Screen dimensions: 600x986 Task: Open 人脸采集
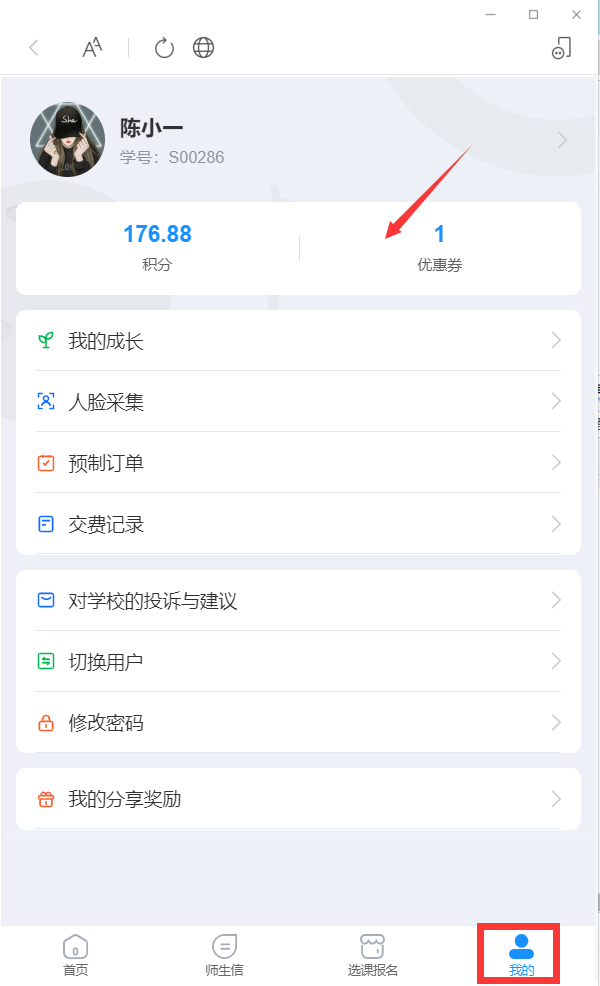[298, 402]
